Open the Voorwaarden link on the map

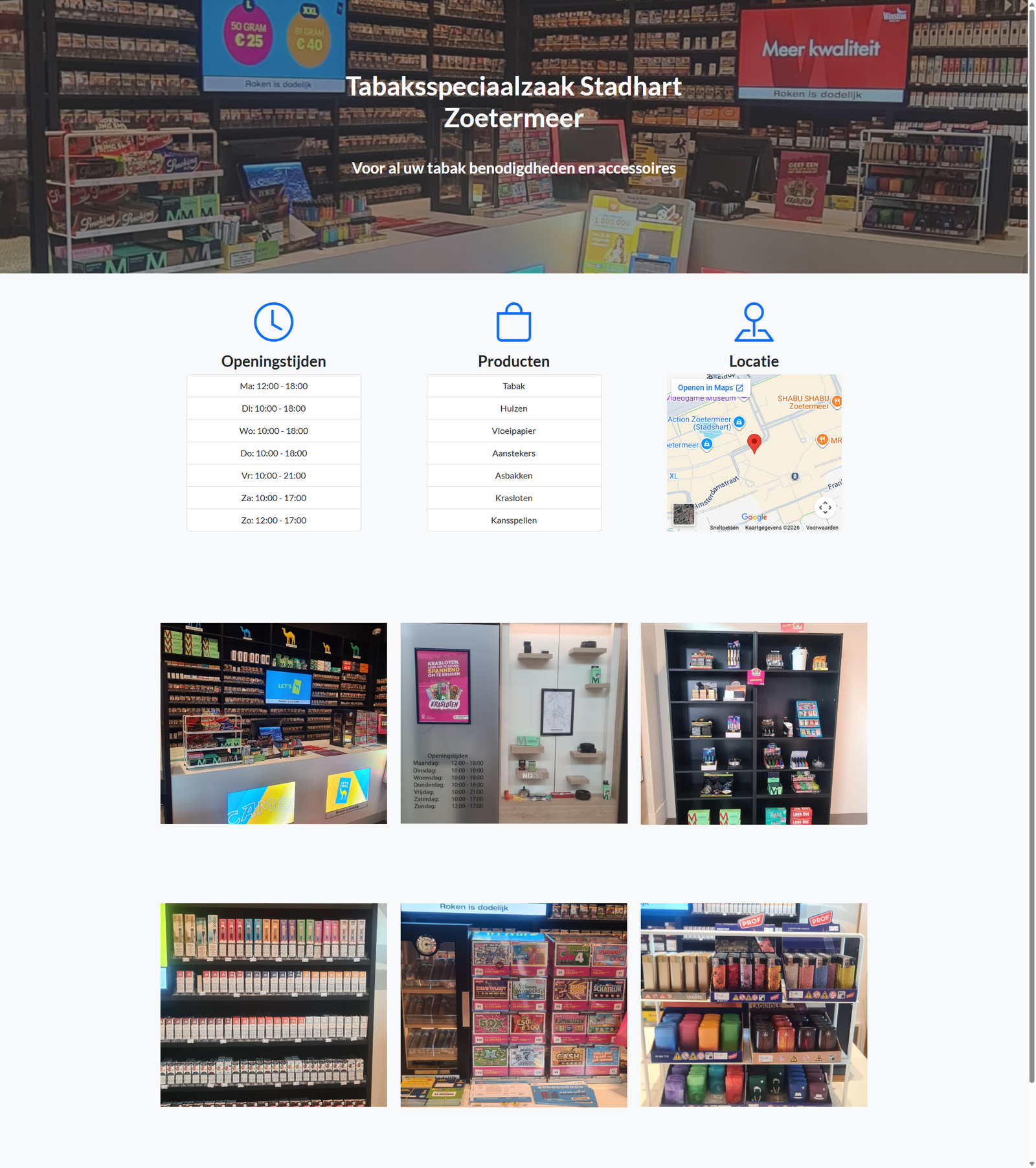(x=822, y=528)
